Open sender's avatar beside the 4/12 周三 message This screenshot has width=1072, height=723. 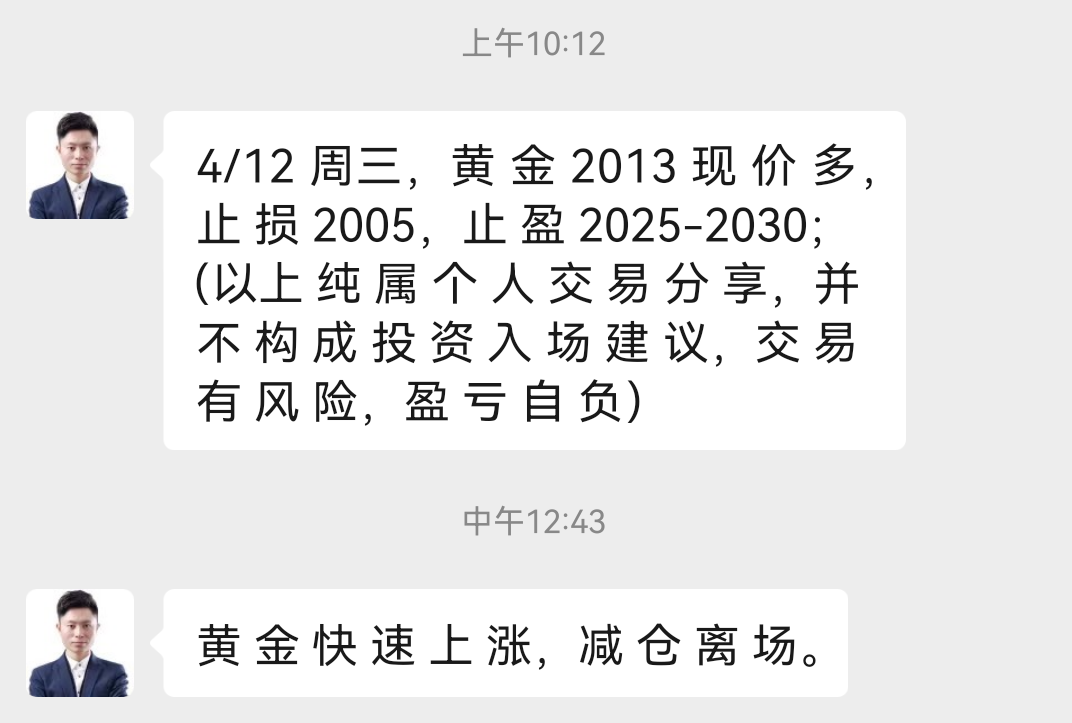coord(80,165)
